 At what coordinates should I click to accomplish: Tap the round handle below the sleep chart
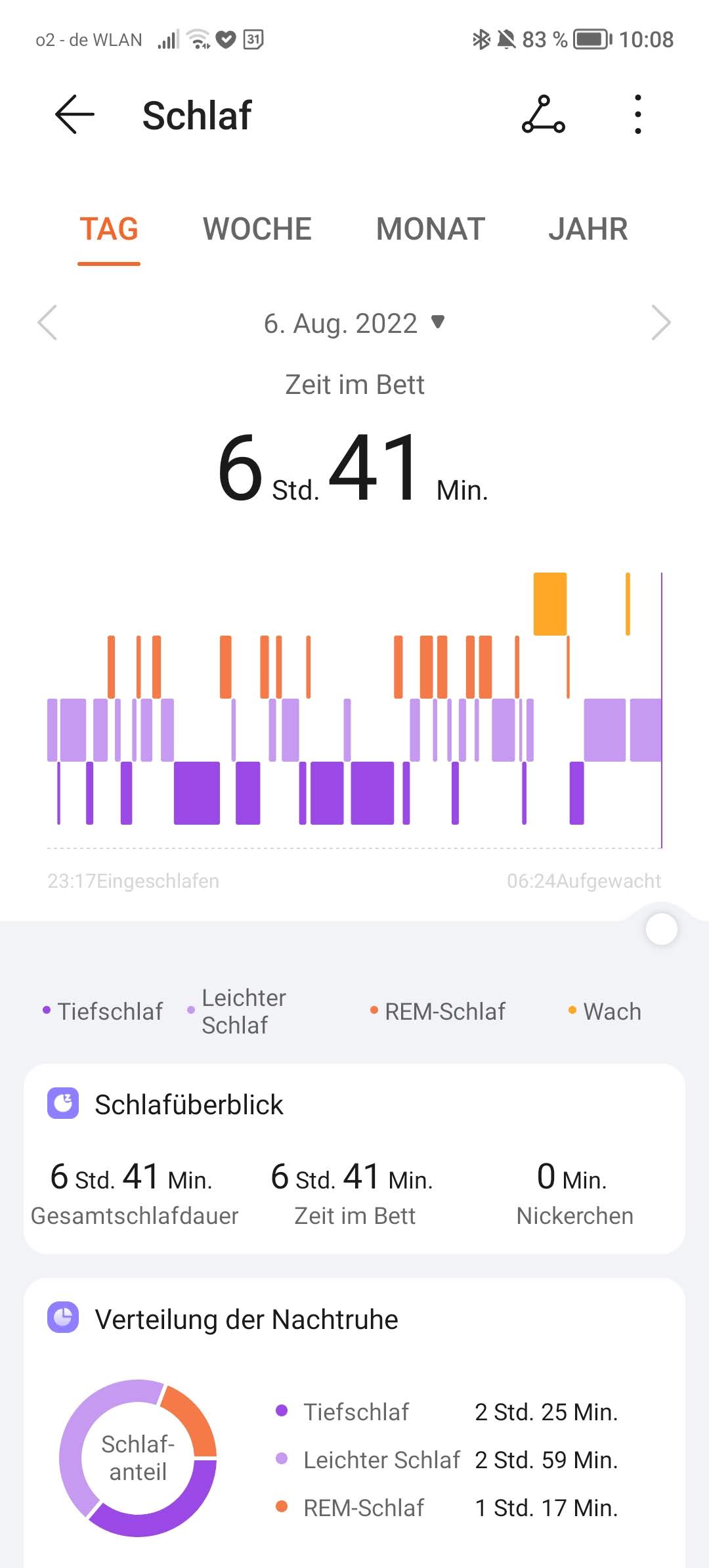pos(661,929)
